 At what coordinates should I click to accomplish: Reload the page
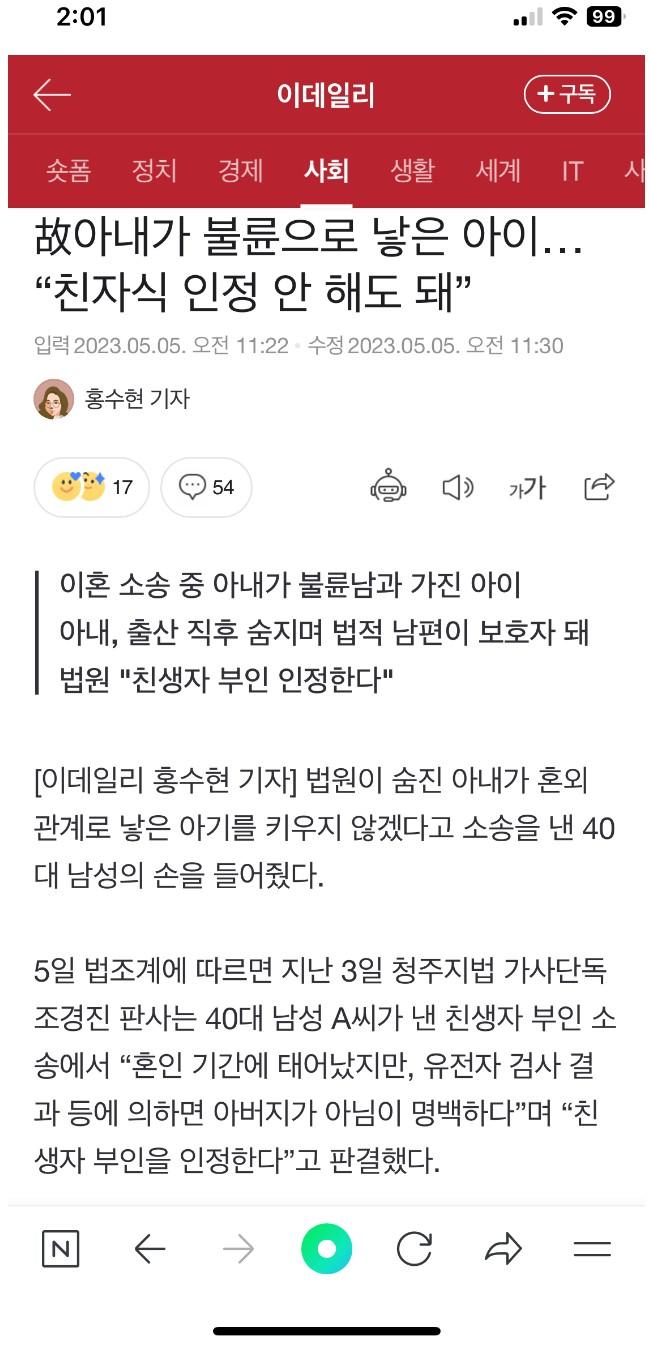pyautogui.click(x=414, y=1249)
